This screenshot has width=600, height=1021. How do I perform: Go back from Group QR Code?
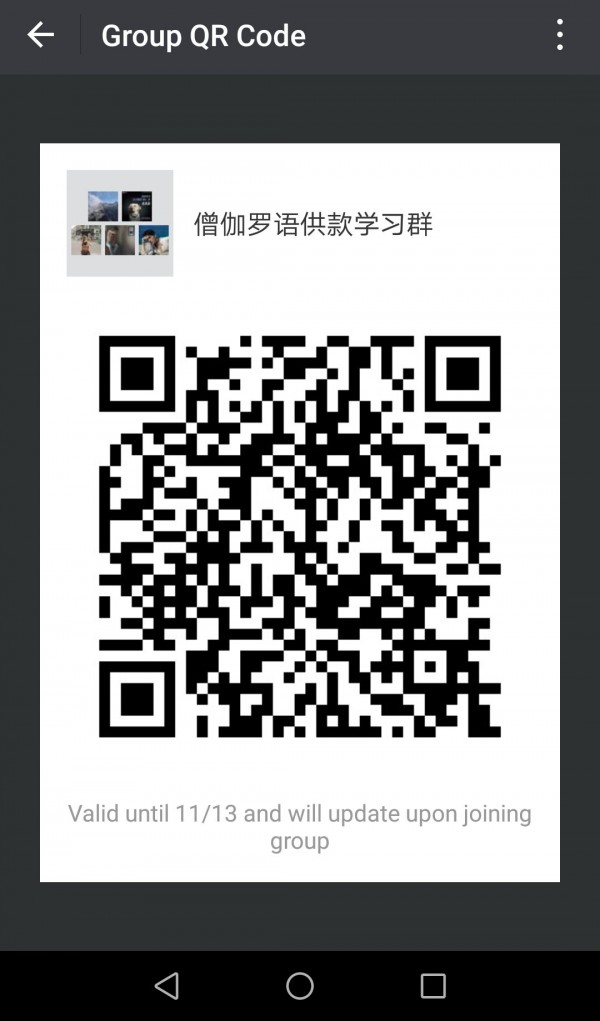(40, 36)
